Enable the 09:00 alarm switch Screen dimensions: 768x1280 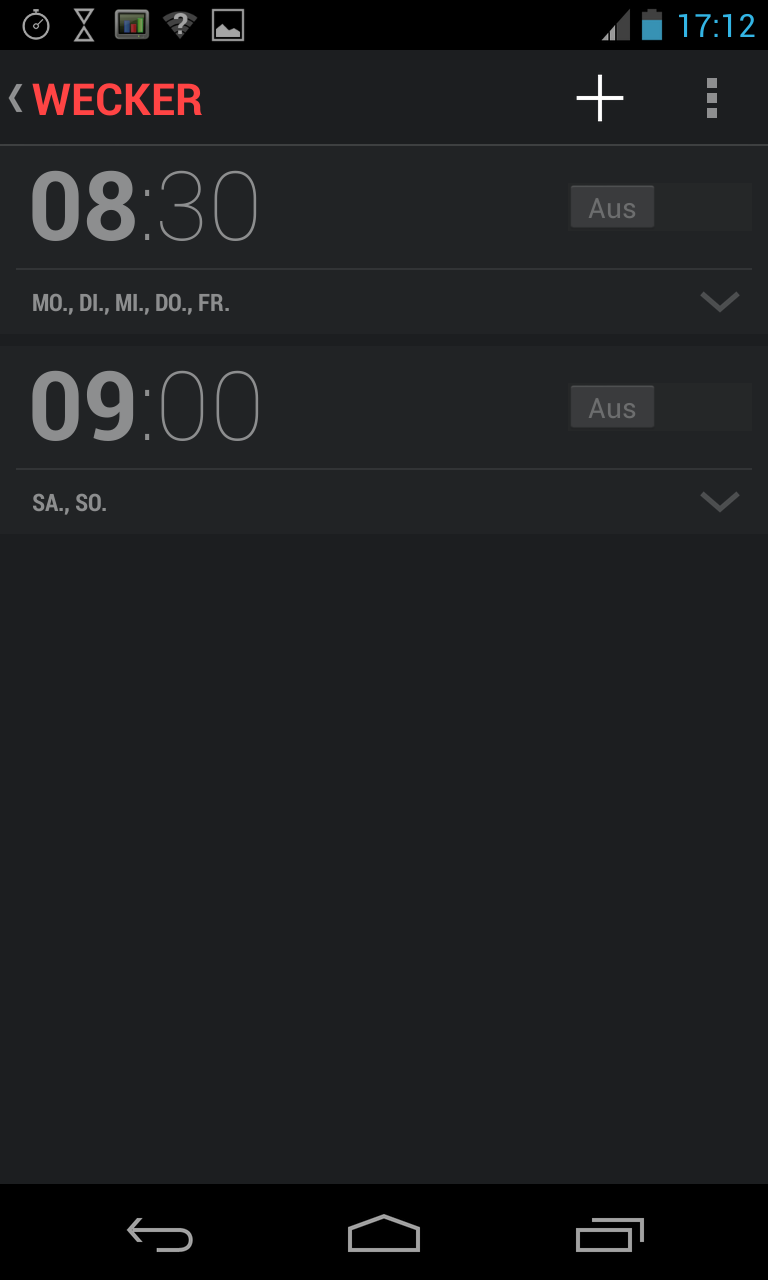tap(660, 408)
